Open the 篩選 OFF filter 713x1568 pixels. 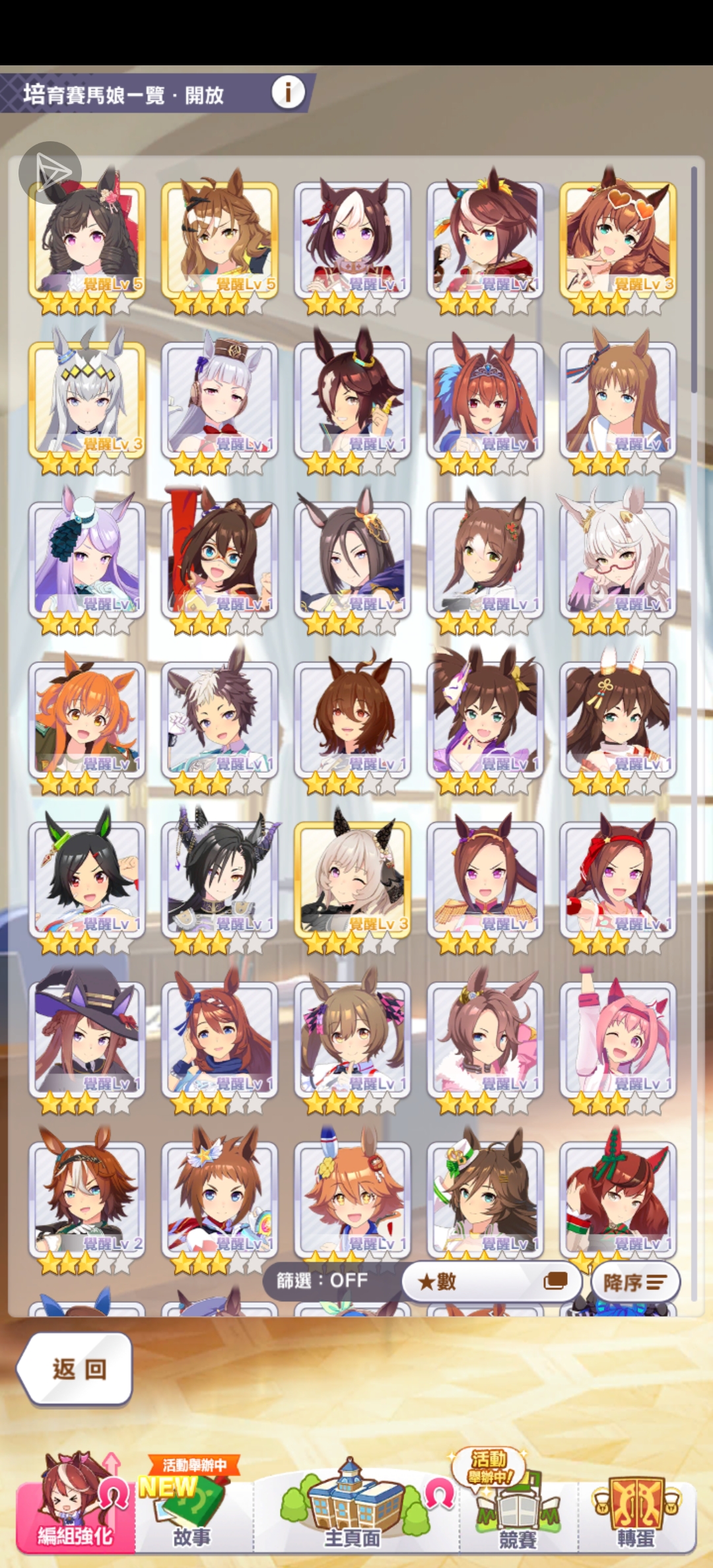click(322, 1281)
